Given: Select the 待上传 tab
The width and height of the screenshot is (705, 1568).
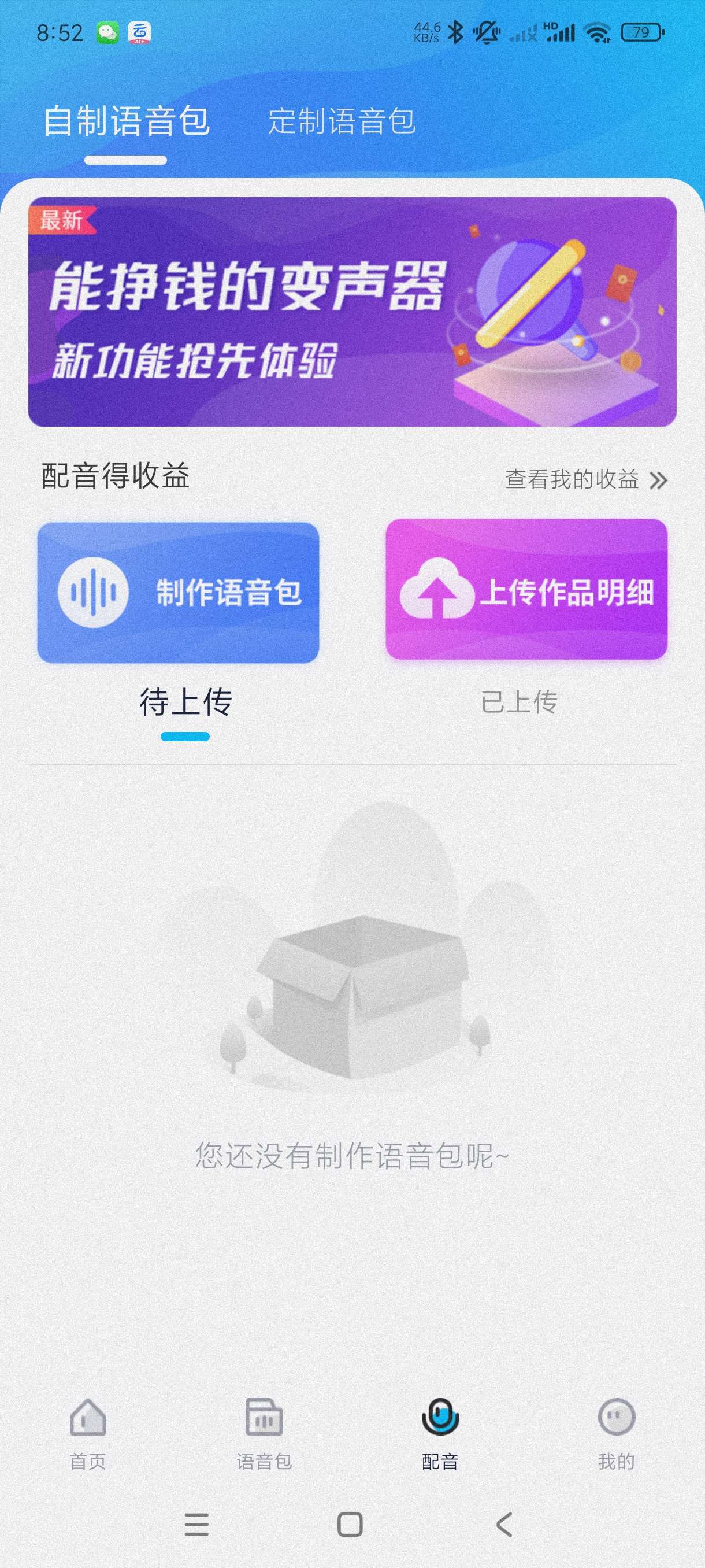Looking at the screenshot, I should click(x=185, y=702).
